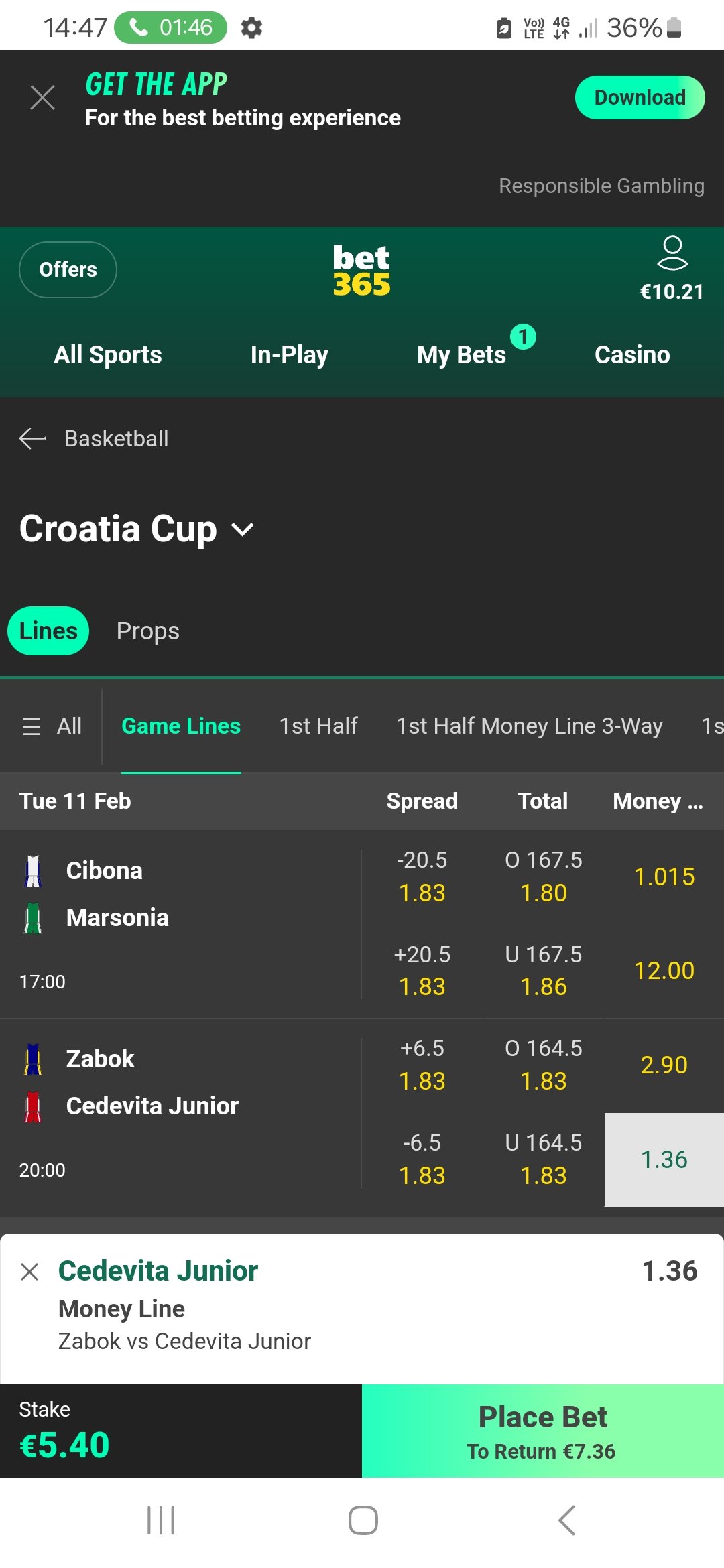Switch to the Props tab
Viewport: 724px width, 1568px height.
point(148,631)
